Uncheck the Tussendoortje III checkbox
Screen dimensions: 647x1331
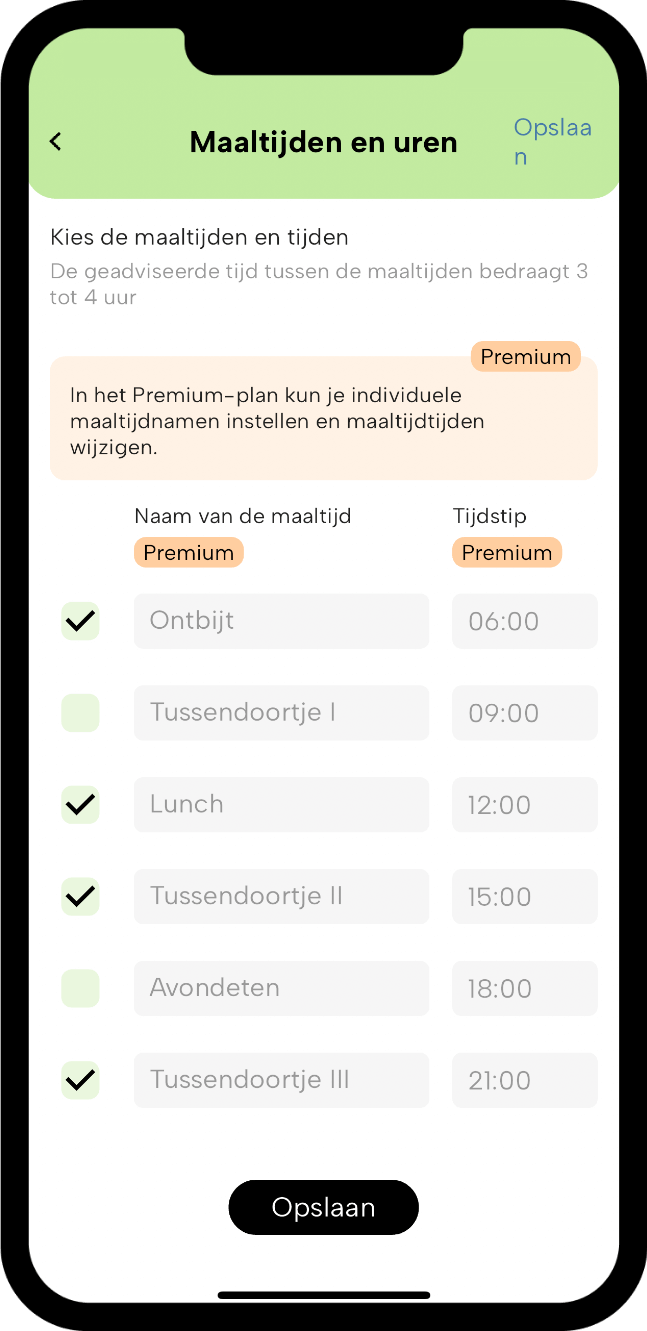[x=80, y=1080]
